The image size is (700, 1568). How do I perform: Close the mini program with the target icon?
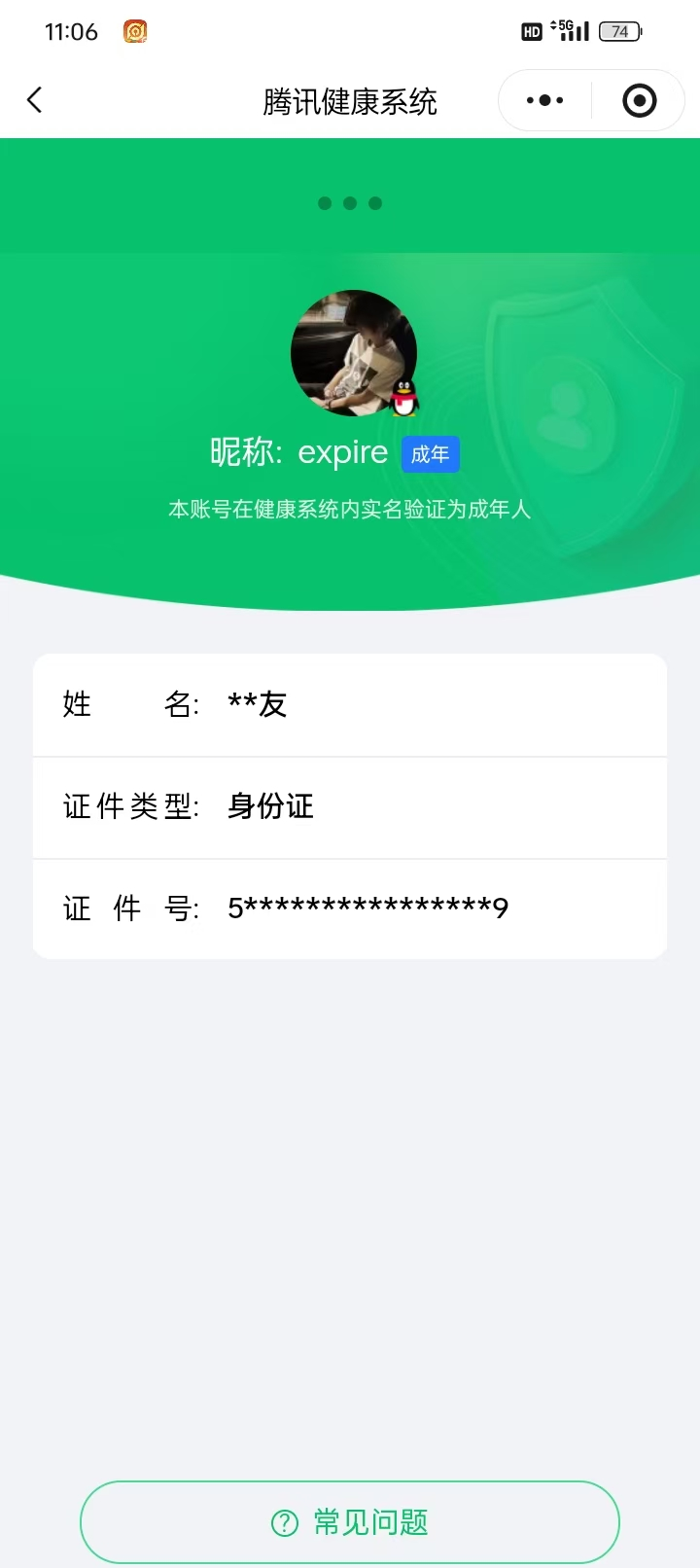(639, 100)
